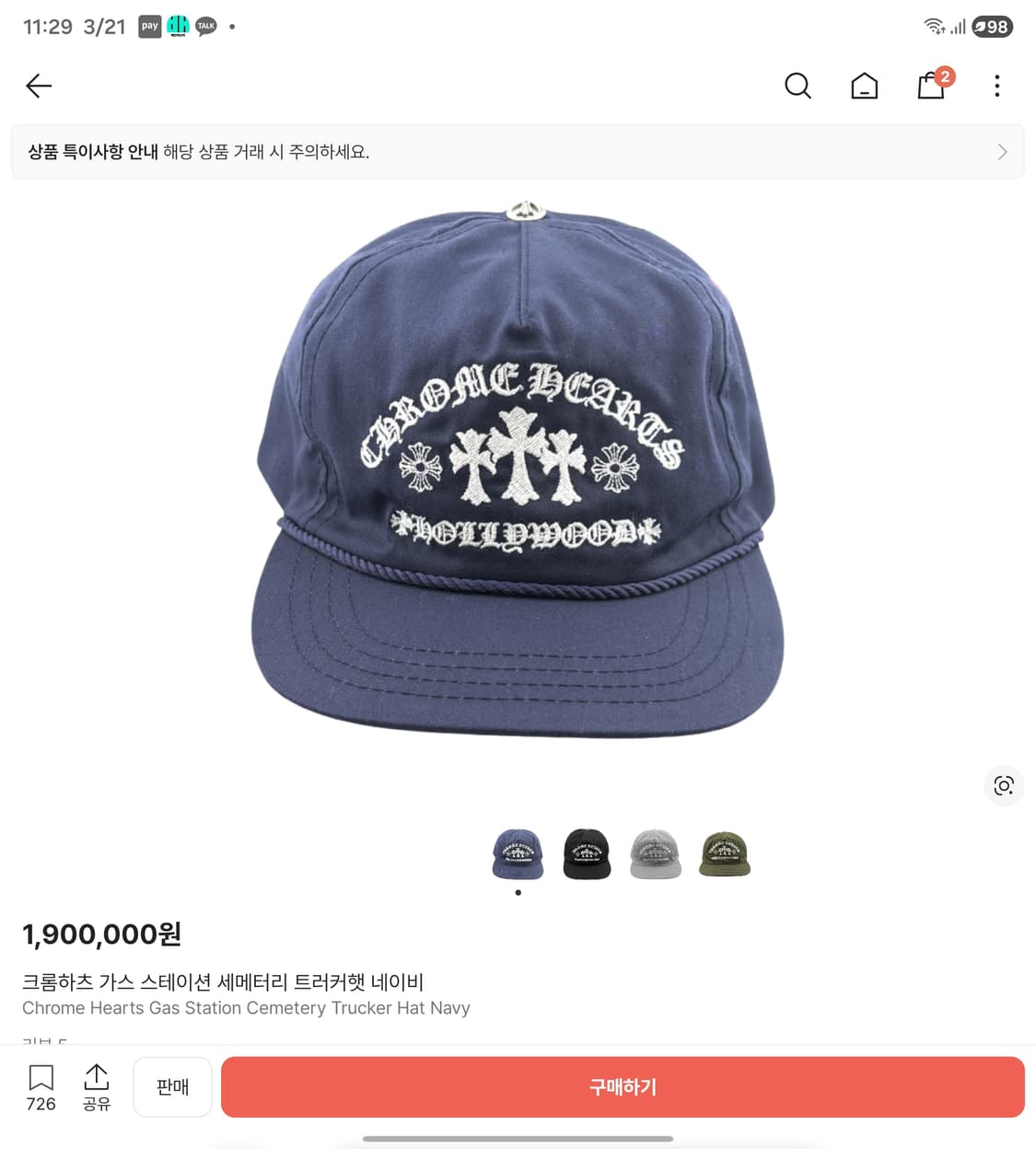Screen dimensions: 1036x1149
Task: Open the shopping cart with 2 items
Action: 930,86
